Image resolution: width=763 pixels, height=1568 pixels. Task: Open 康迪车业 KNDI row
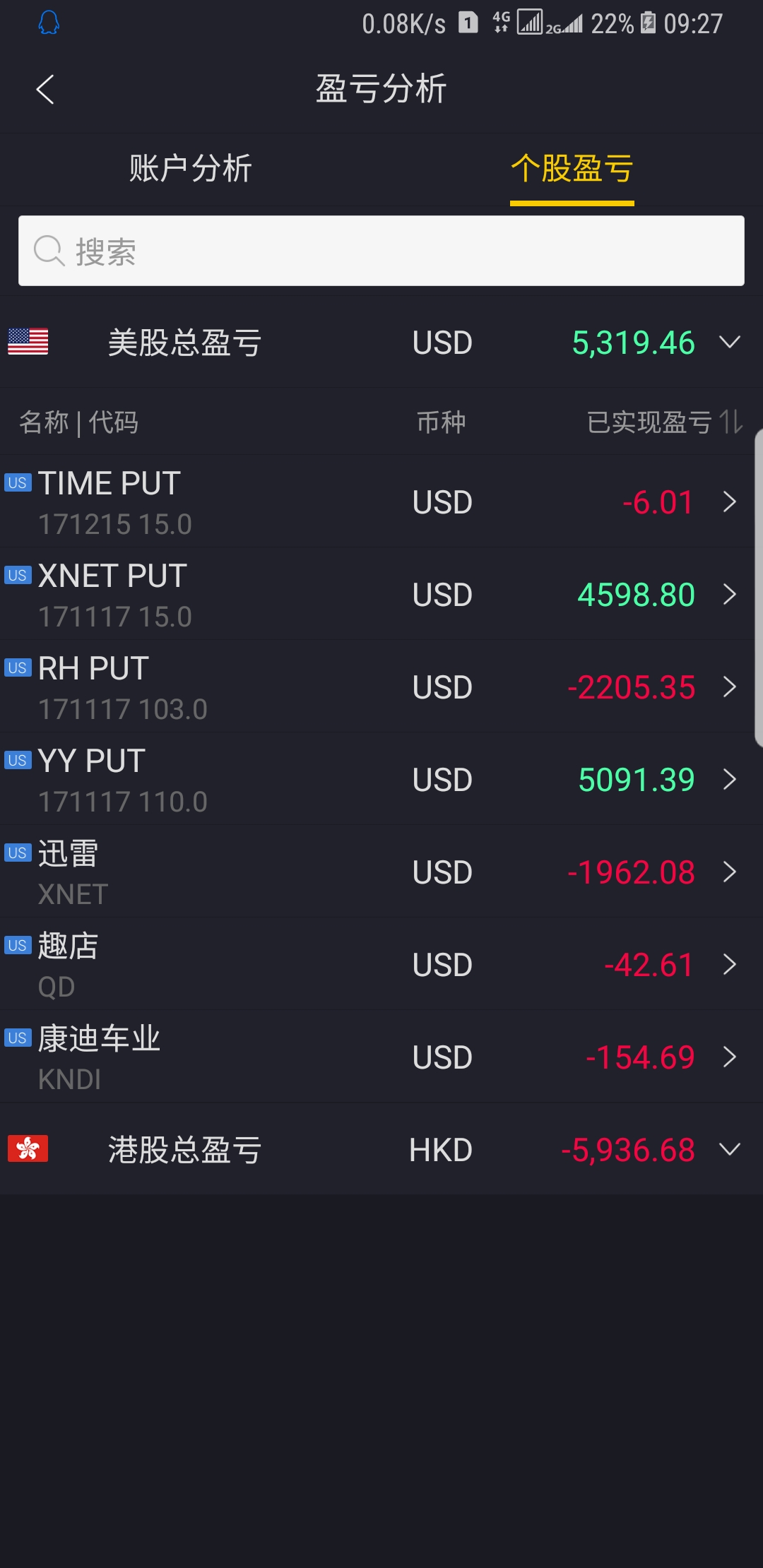pos(381,1057)
